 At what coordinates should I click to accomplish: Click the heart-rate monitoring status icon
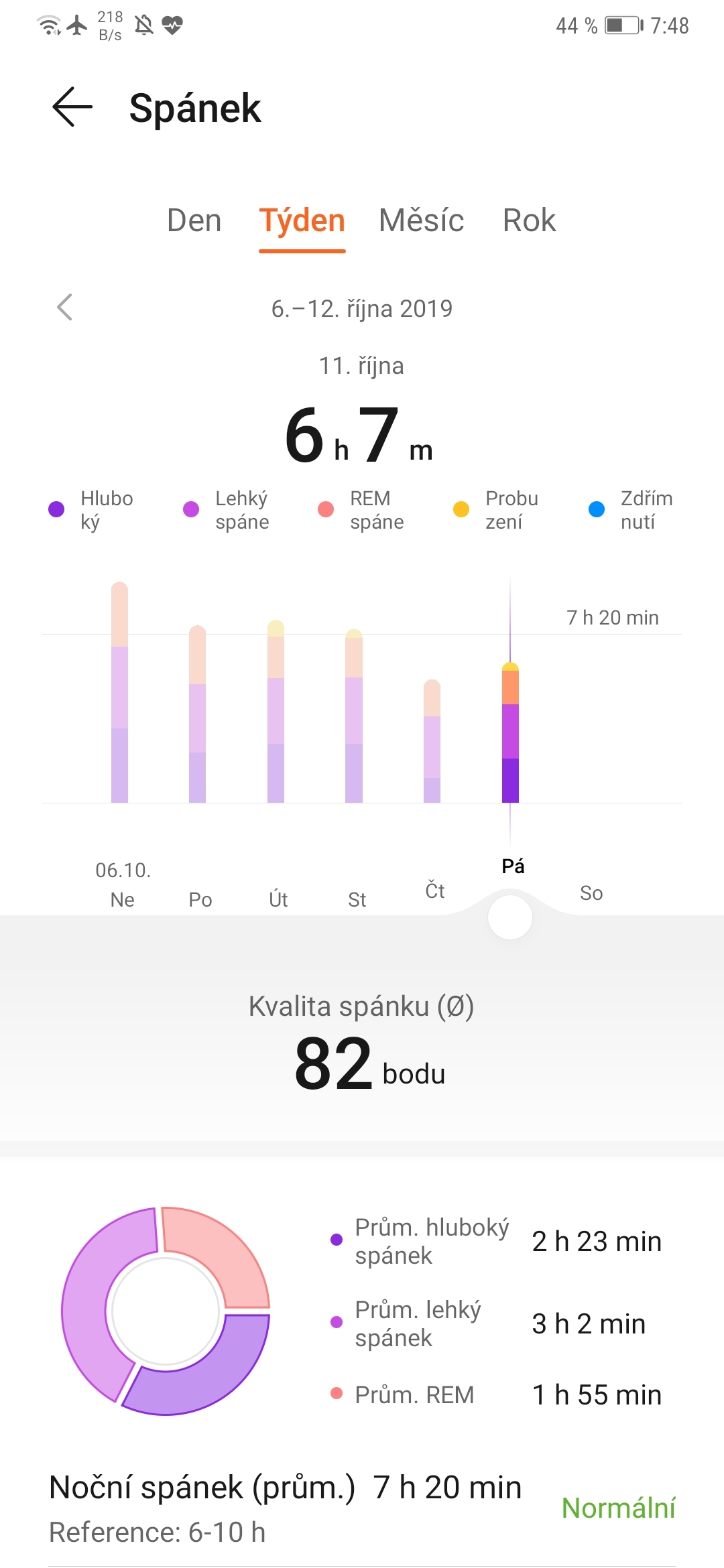point(172,23)
